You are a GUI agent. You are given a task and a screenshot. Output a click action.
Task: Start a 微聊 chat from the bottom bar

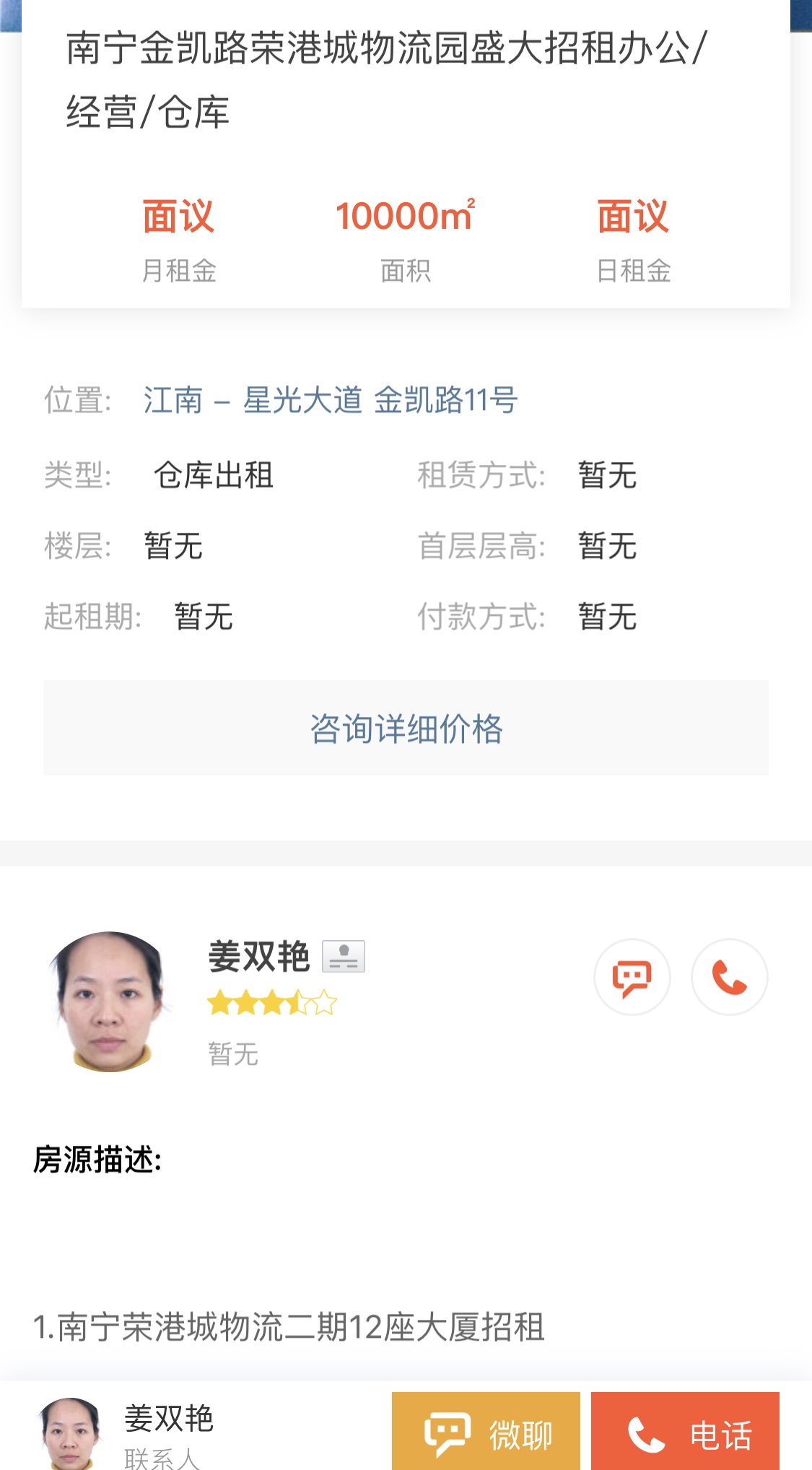click(x=486, y=1432)
